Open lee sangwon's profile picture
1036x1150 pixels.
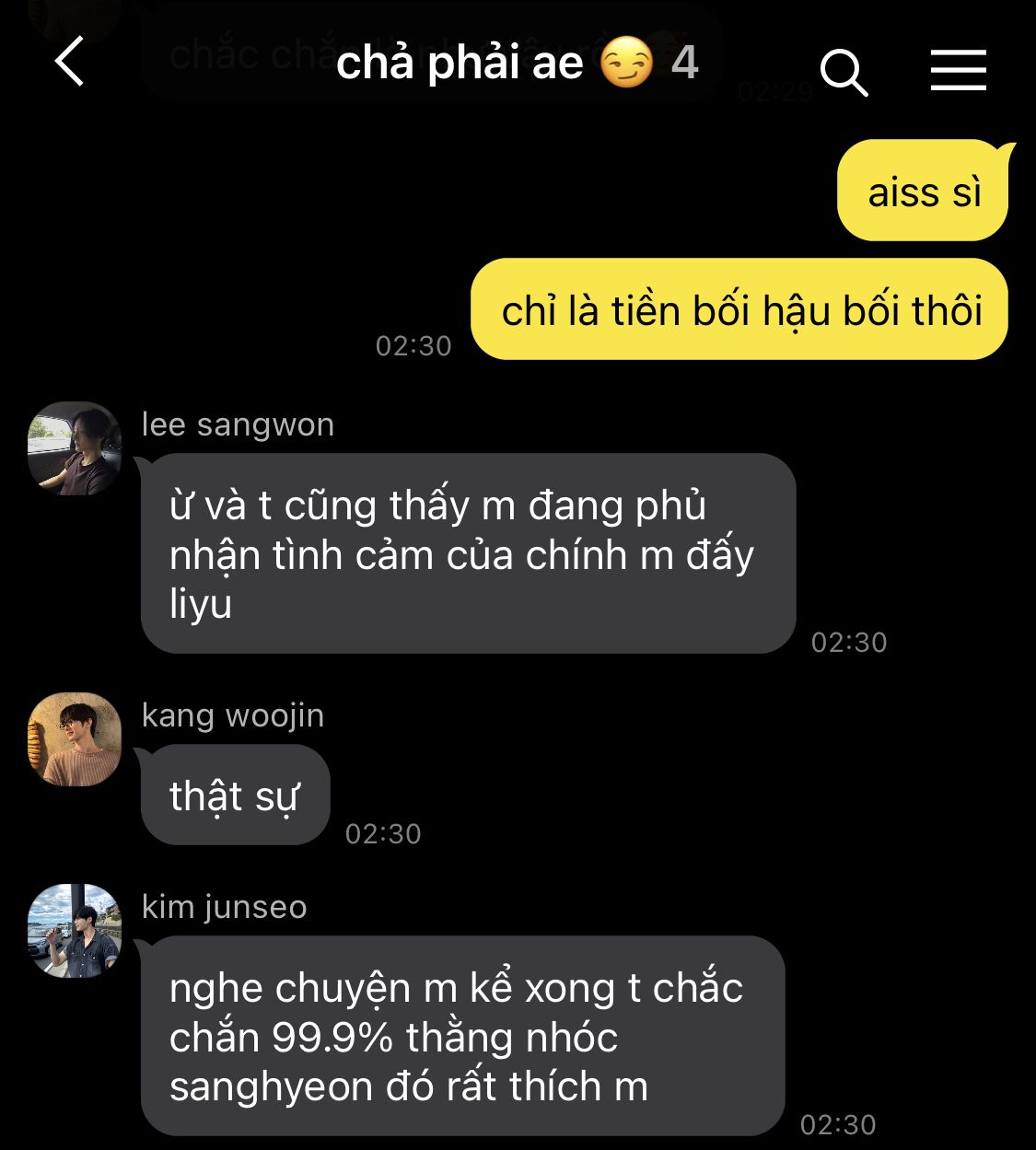pos(75,448)
